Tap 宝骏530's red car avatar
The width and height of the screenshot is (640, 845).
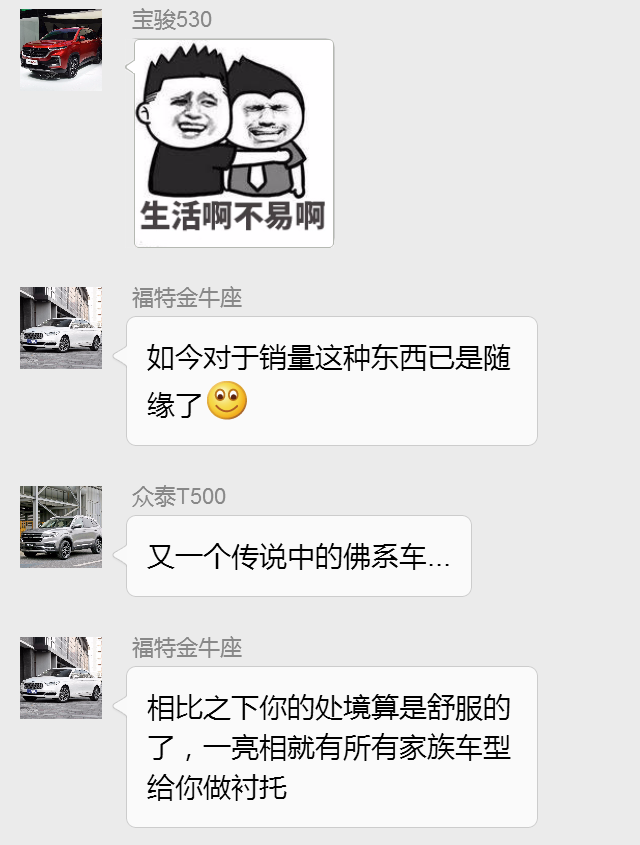(x=61, y=50)
